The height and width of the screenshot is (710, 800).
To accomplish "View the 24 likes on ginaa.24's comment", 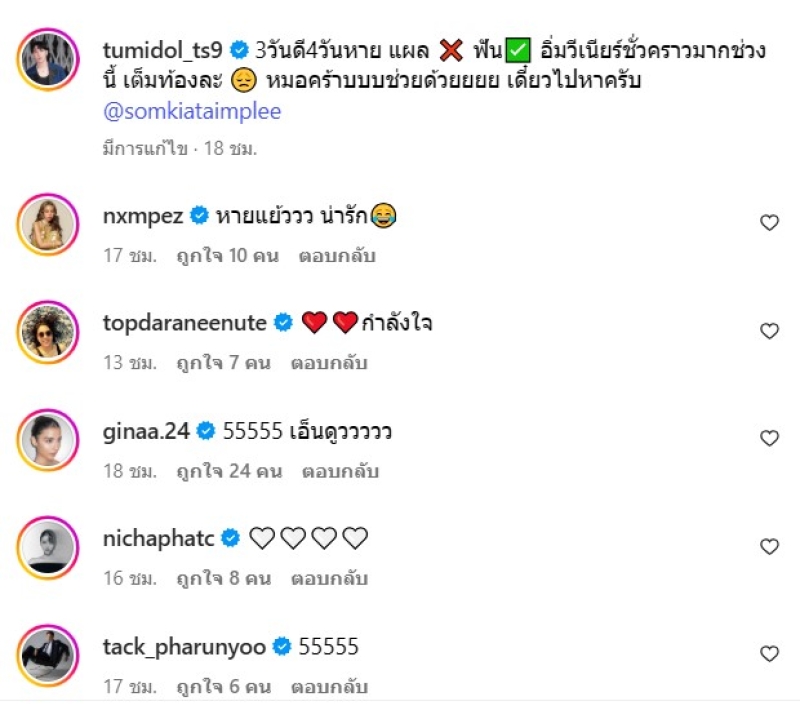I will 228,470.
